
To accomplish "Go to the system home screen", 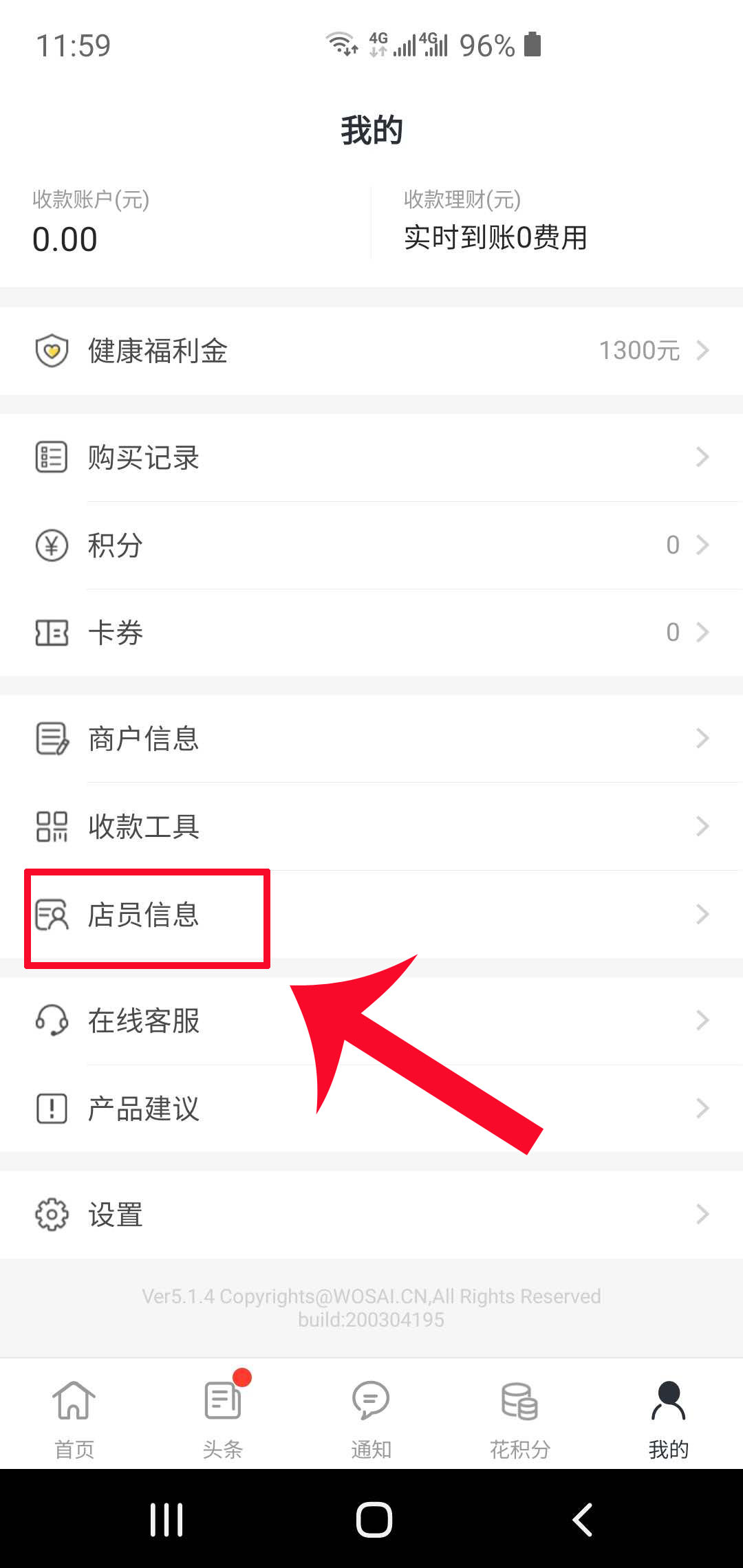I will click(374, 1519).
